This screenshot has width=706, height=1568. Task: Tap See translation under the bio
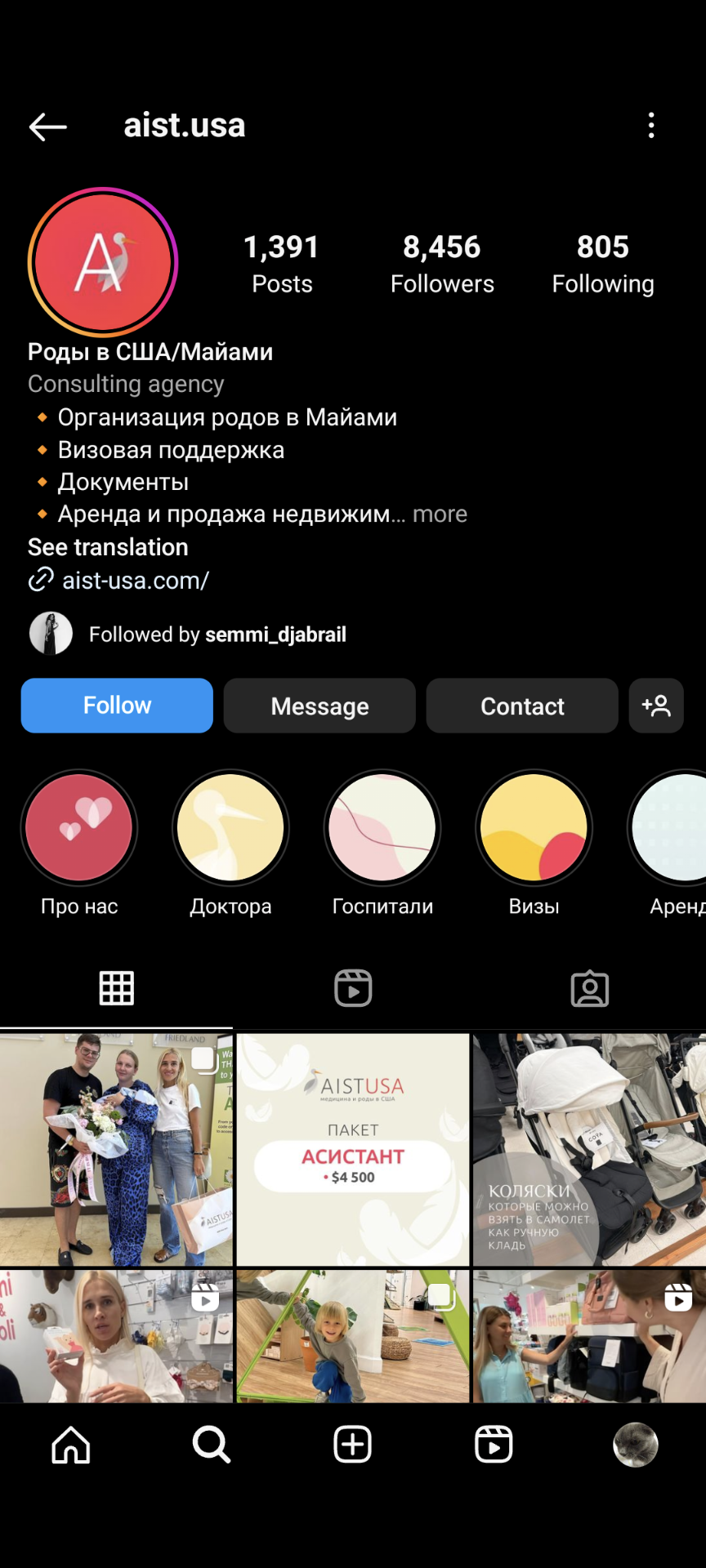pos(108,547)
